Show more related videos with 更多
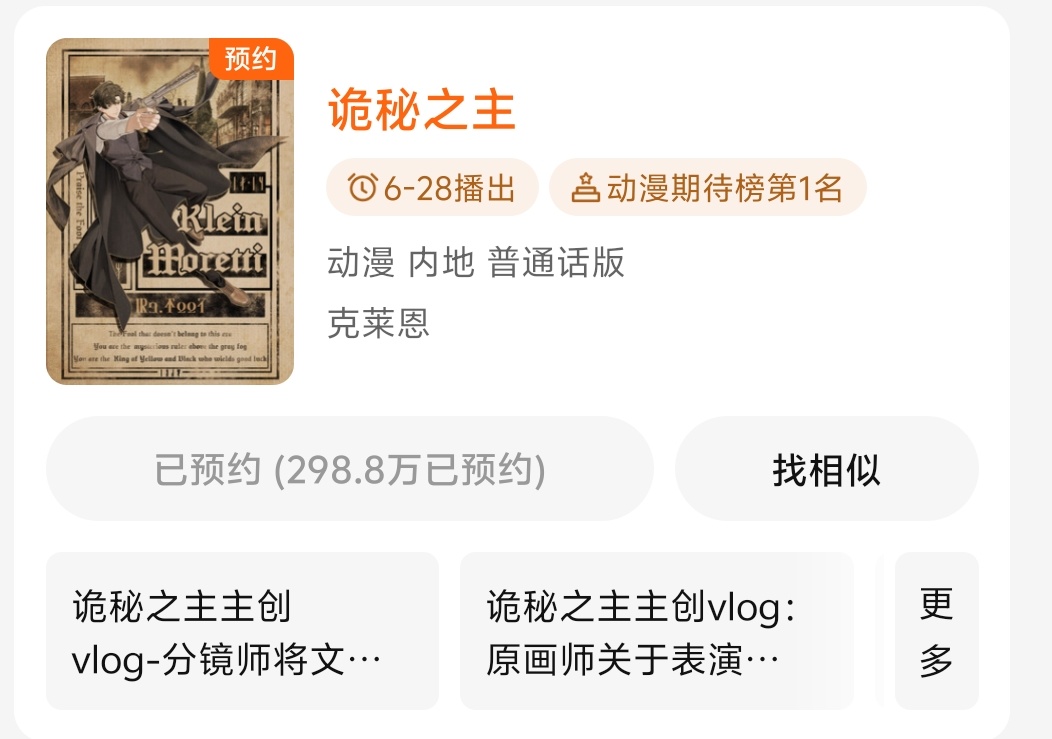Viewport: 1052px width, 739px height. coord(936,632)
